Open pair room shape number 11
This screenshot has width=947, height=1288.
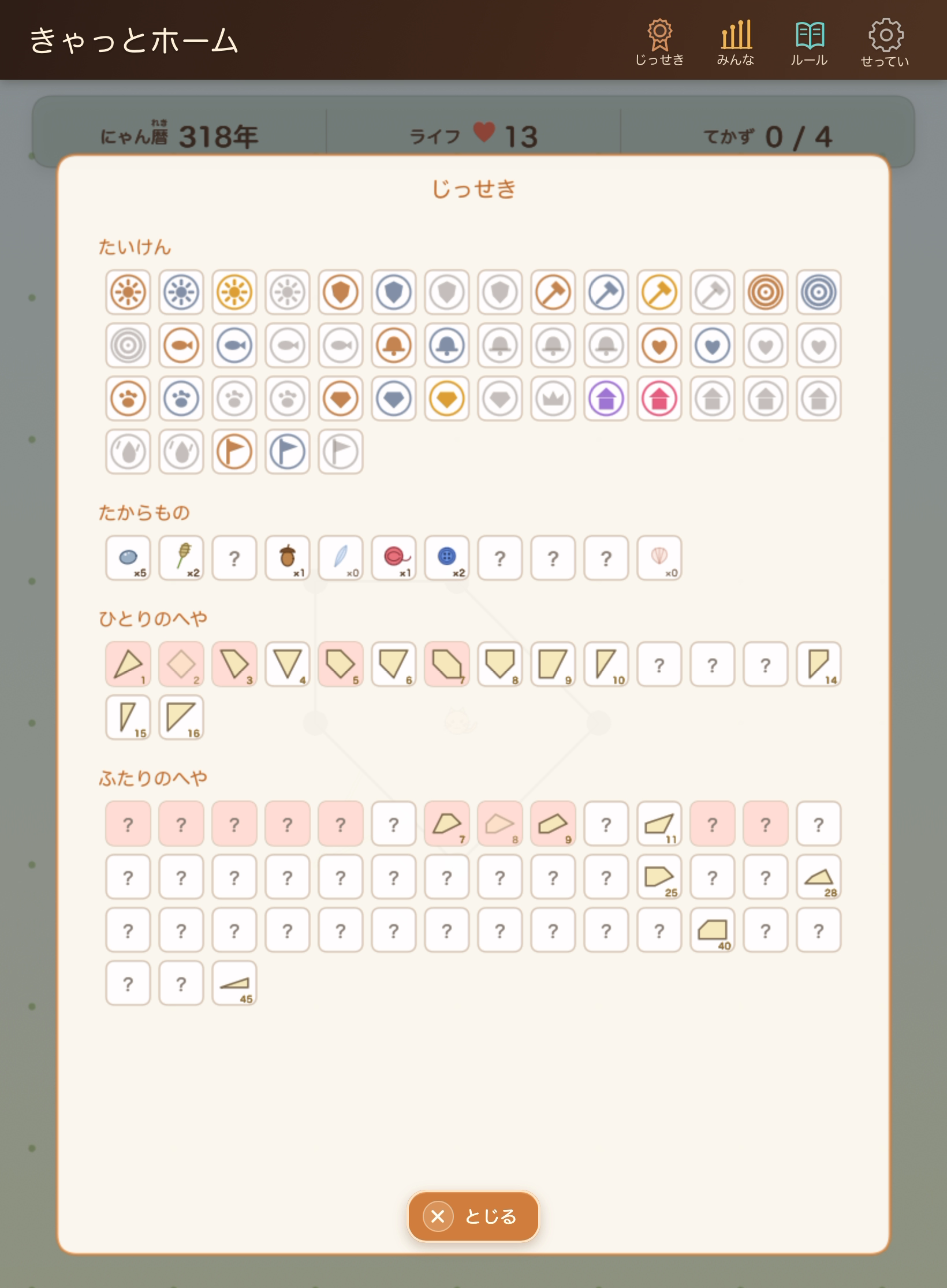(x=659, y=824)
